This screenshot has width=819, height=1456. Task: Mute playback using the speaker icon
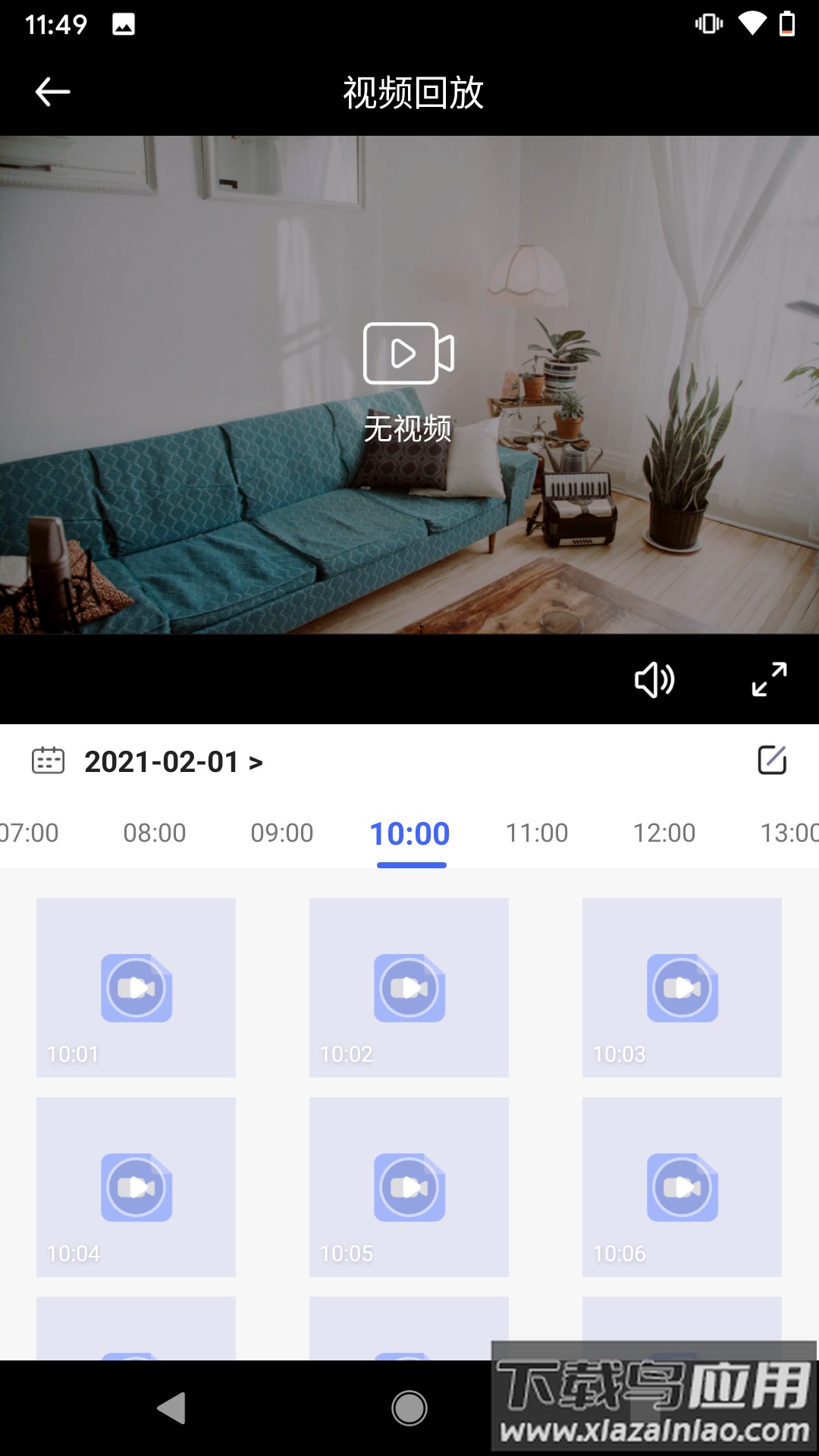click(x=653, y=681)
